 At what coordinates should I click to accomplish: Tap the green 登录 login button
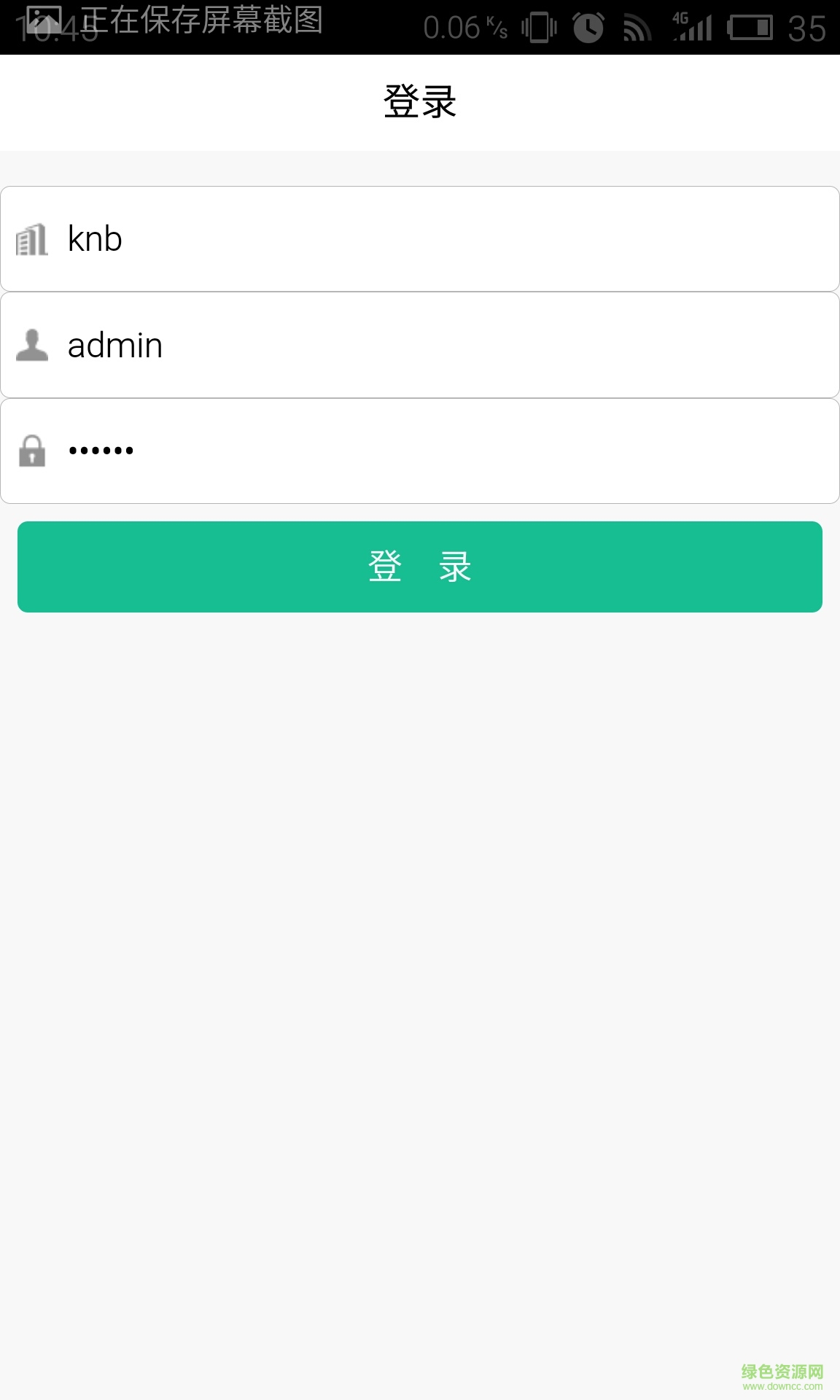pos(420,567)
